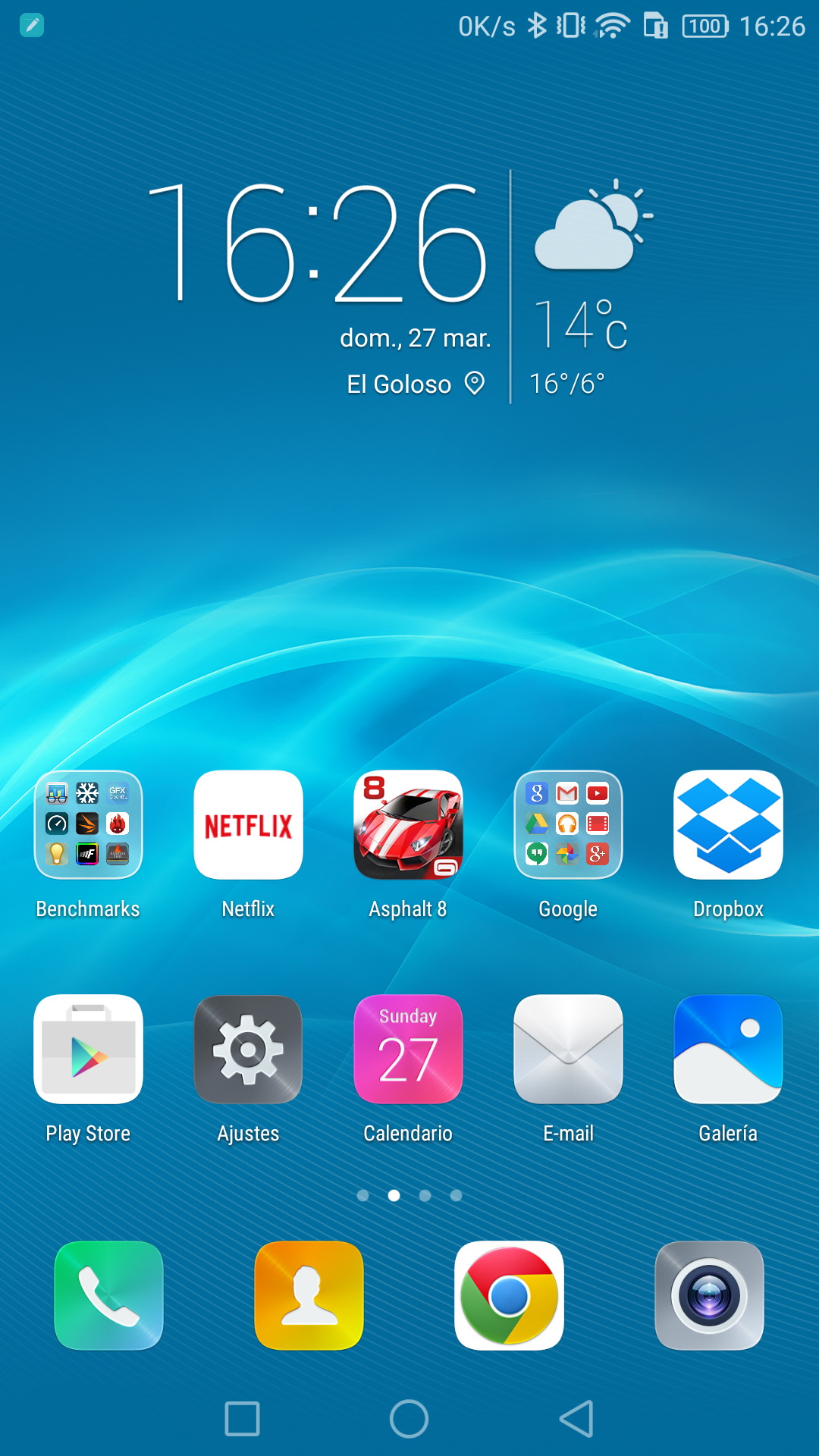Launch the Netflix app

point(248,825)
